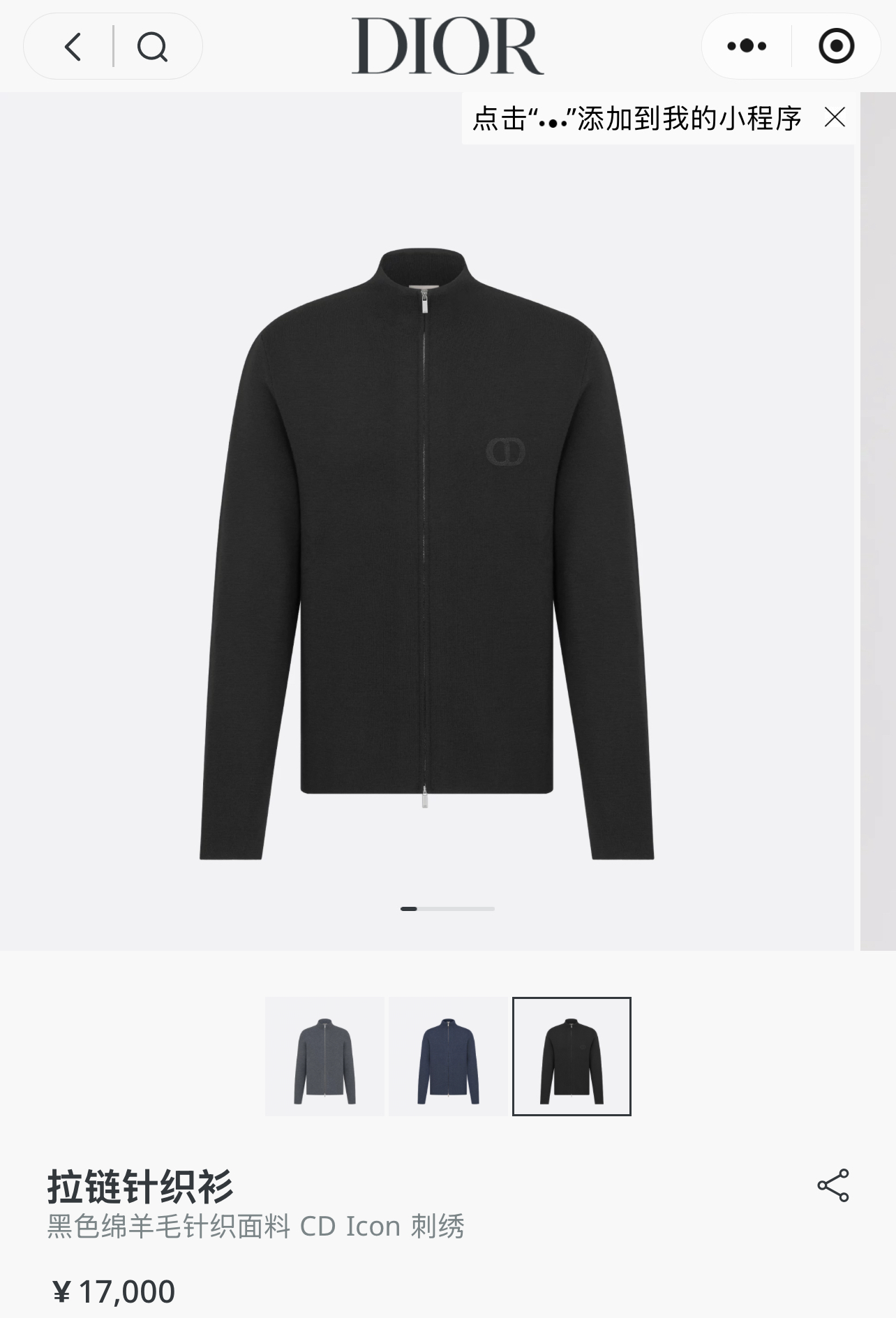Open the mini program three-dot menu

tap(746, 47)
